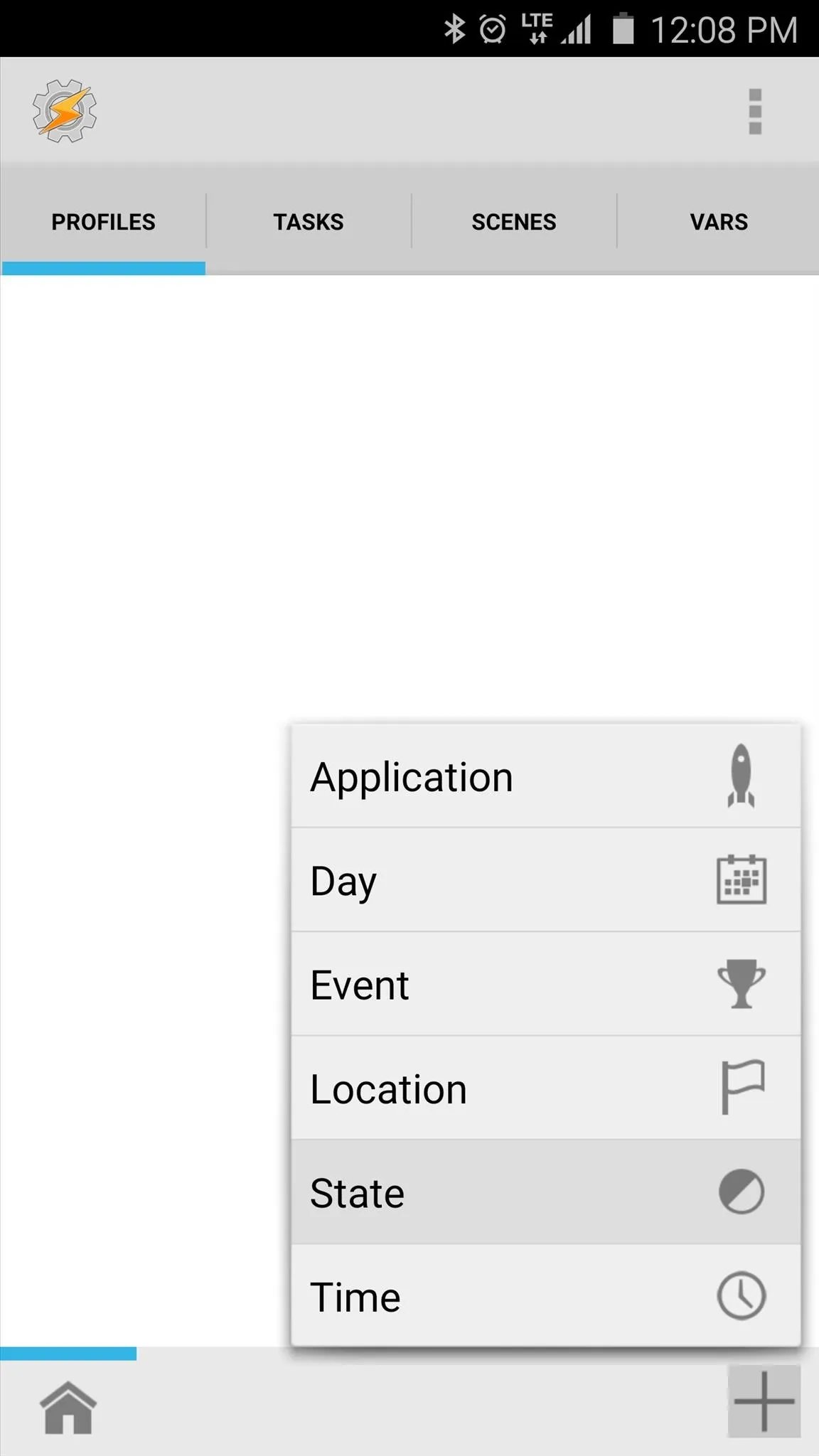This screenshot has height=1456, width=819.
Task: Choose State from the popup list
Action: coord(546,1192)
